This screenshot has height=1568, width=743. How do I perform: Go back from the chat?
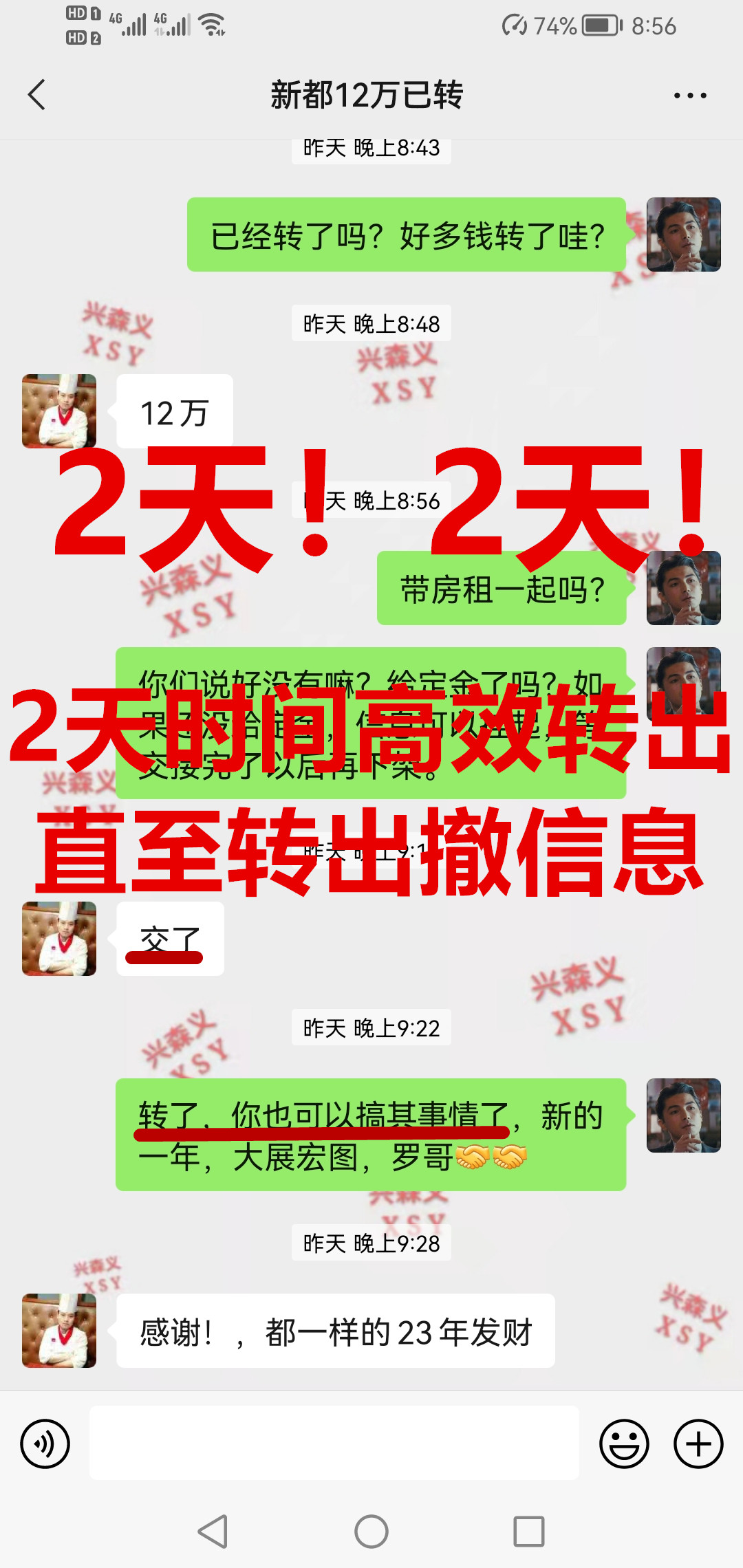(37, 95)
